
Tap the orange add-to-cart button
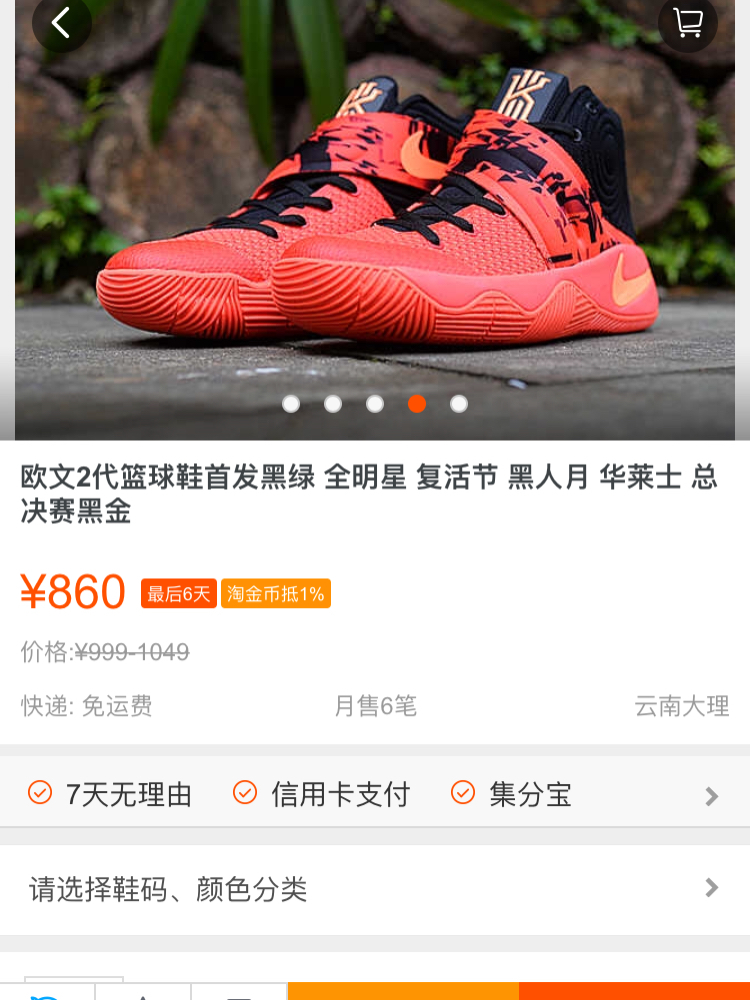[x=403, y=991]
